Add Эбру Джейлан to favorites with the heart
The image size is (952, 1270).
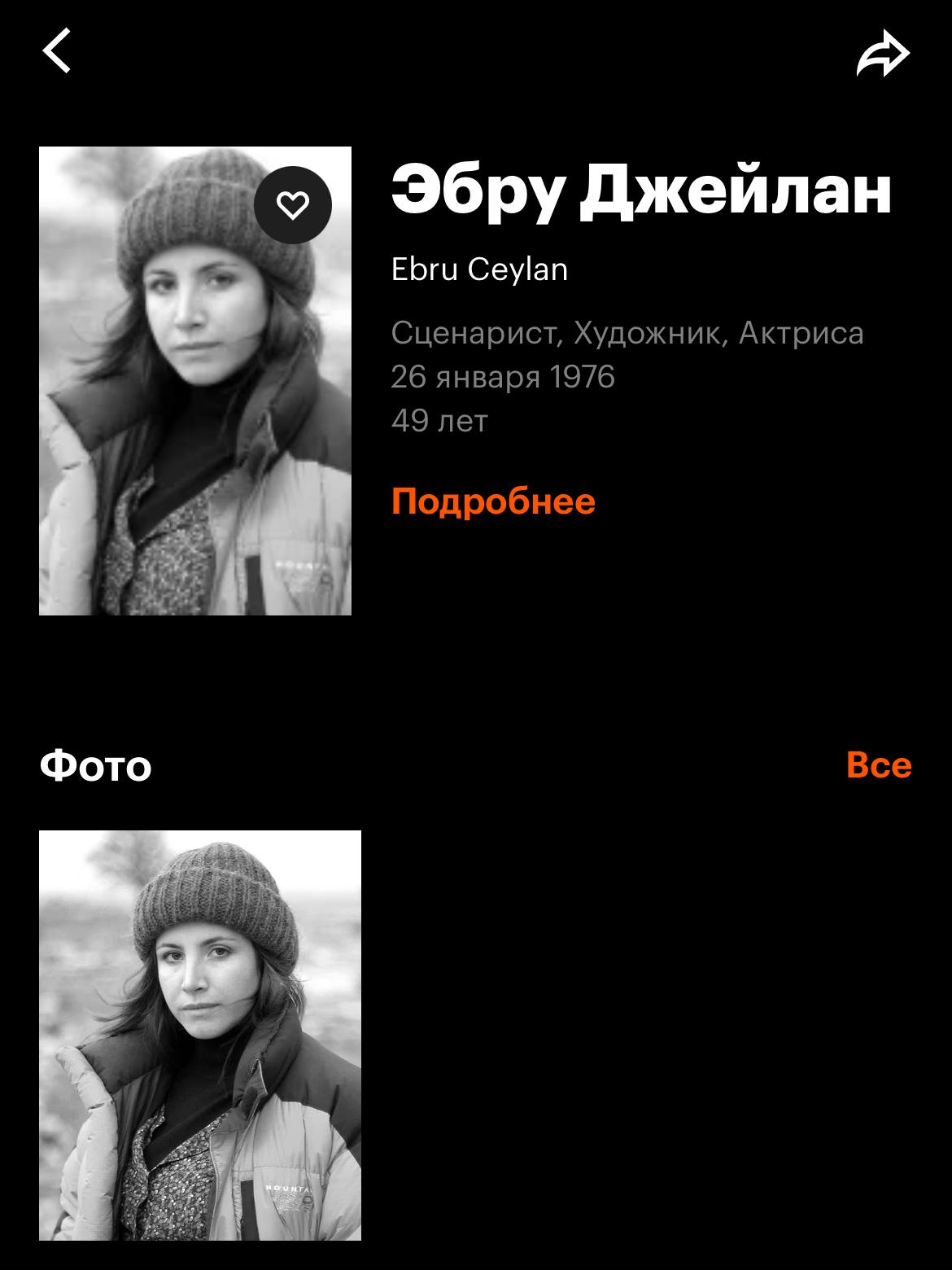pyautogui.click(x=293, y=205)
